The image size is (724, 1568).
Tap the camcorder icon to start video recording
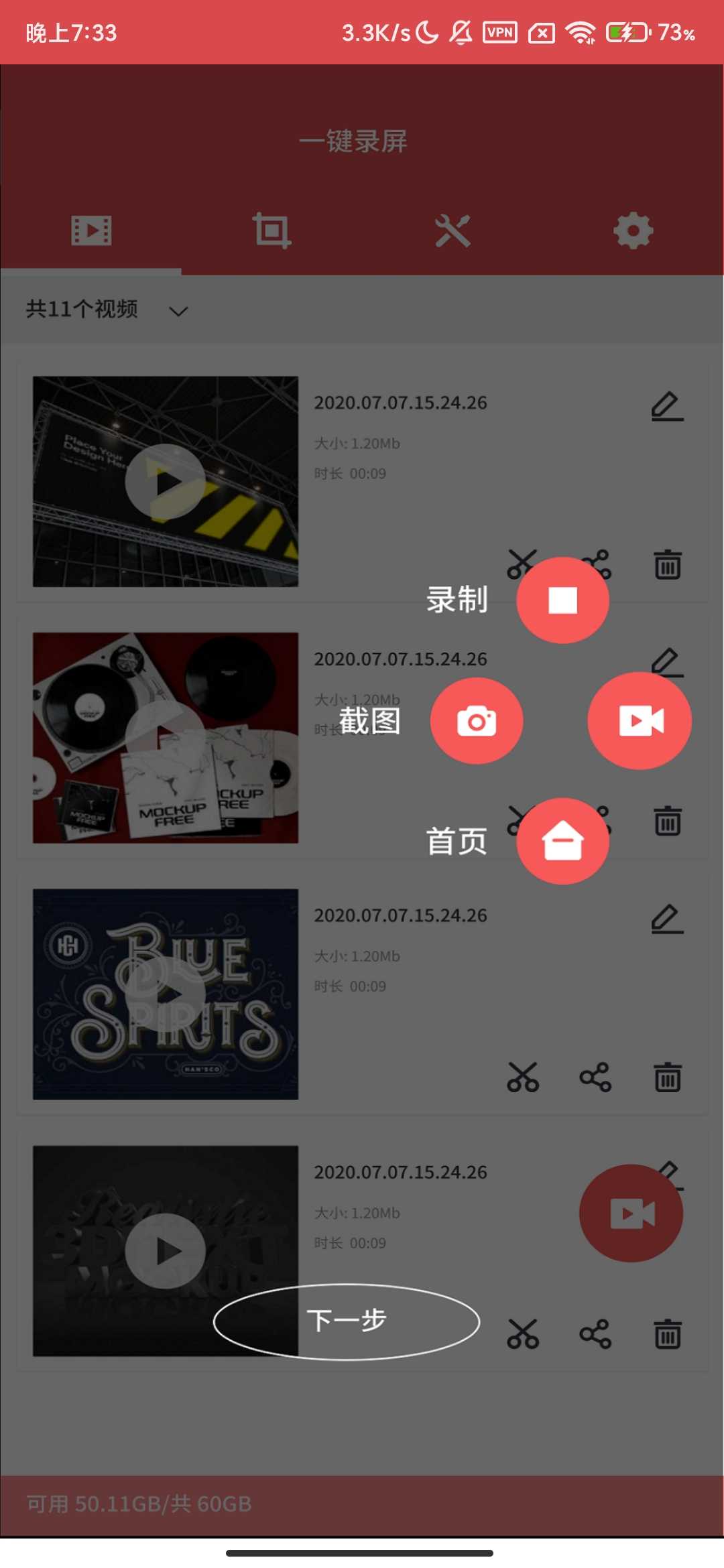(640, 720)
